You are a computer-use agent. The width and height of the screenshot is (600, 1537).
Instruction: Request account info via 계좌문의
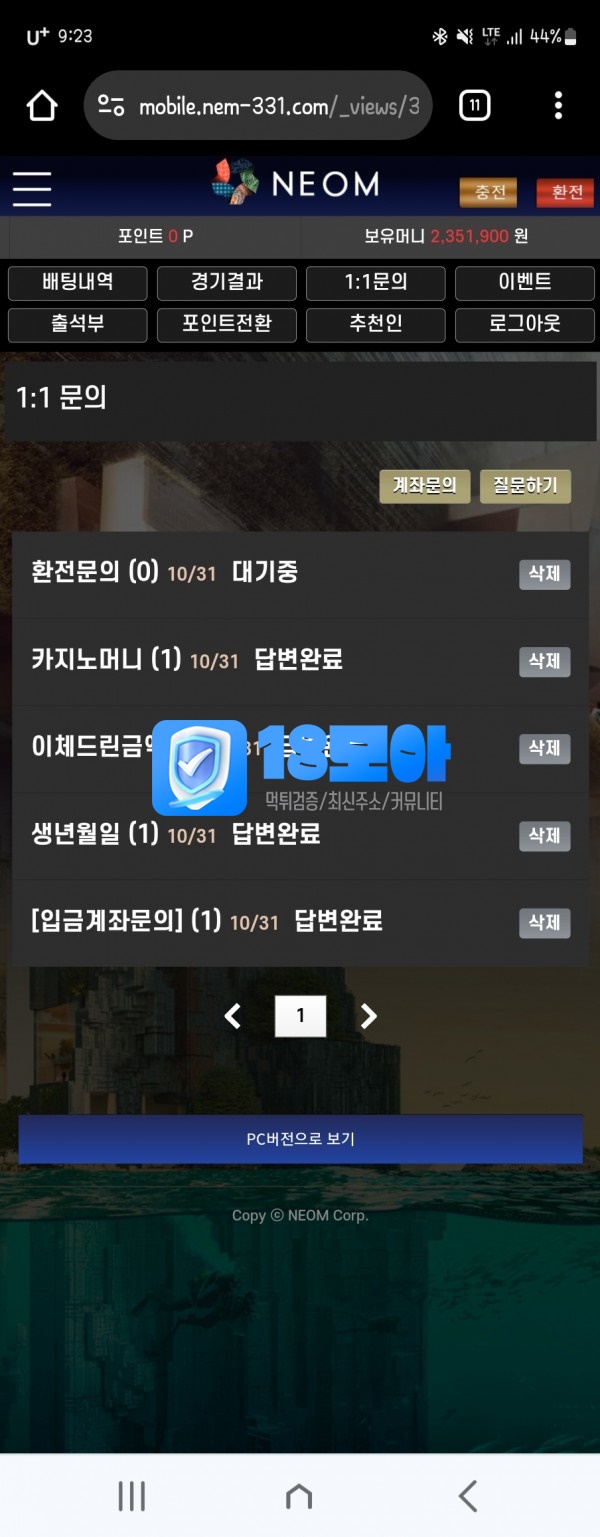(x=425, y=486)
